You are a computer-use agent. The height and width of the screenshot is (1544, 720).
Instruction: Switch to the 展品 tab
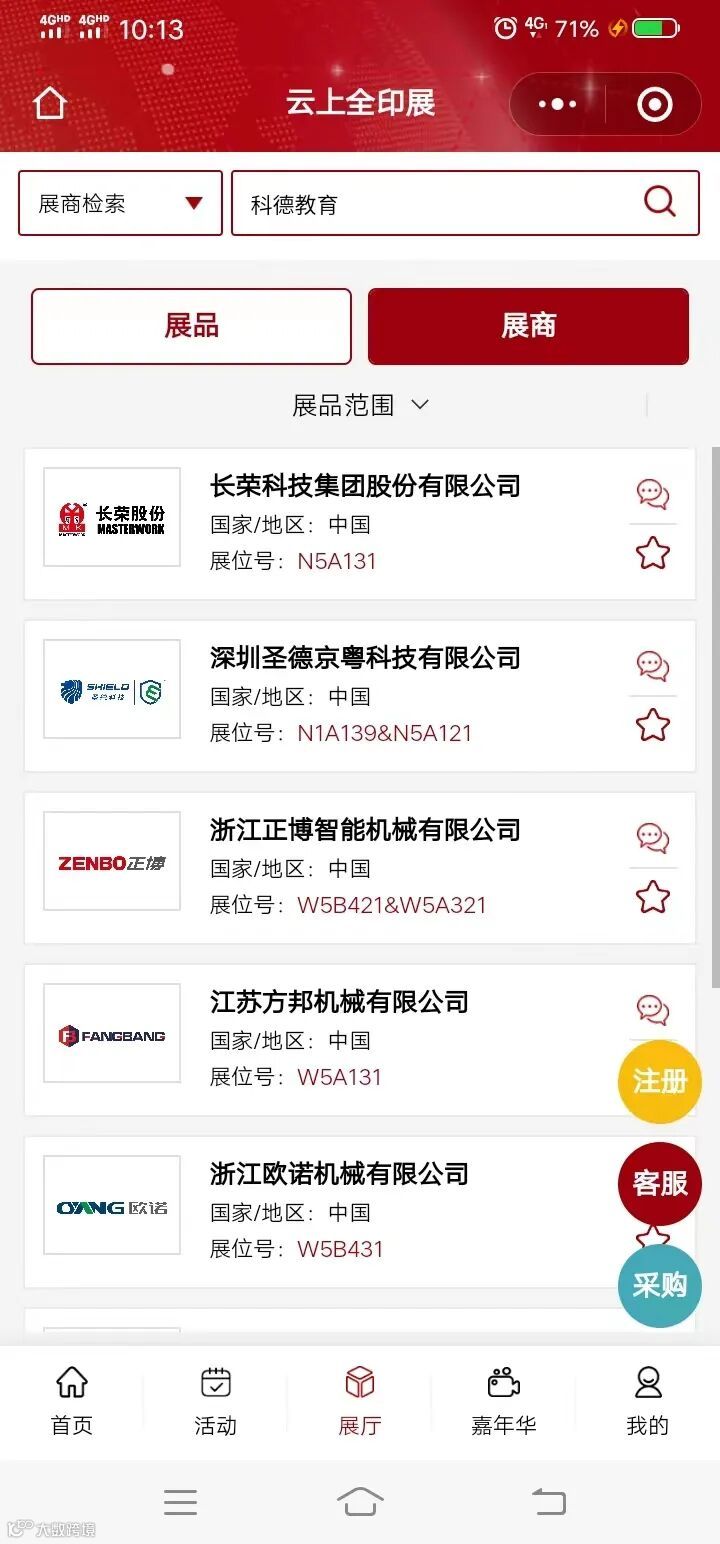pos(191,326)
